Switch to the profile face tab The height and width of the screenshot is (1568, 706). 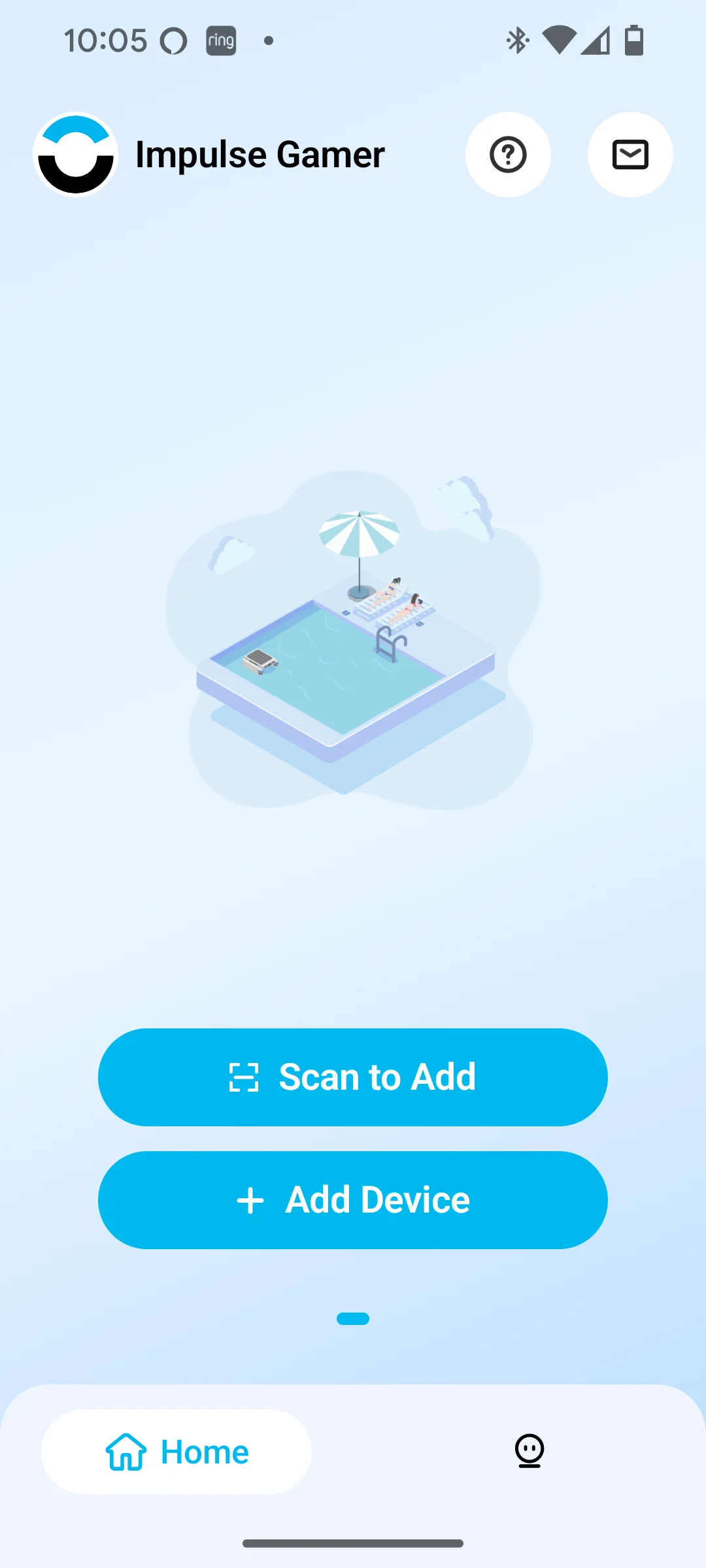pos(529,1452)
